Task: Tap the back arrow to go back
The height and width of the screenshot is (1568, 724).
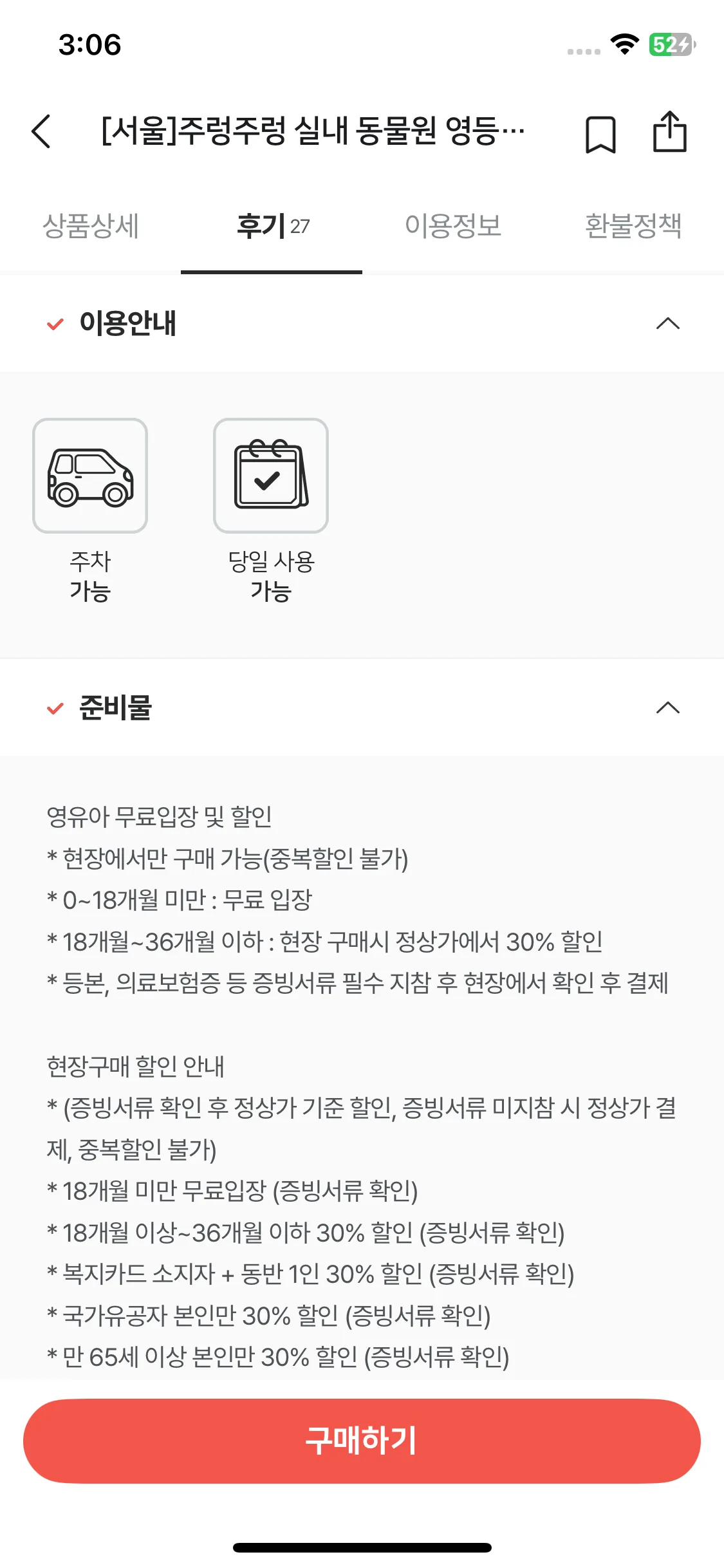Action: tap(41, 130)
